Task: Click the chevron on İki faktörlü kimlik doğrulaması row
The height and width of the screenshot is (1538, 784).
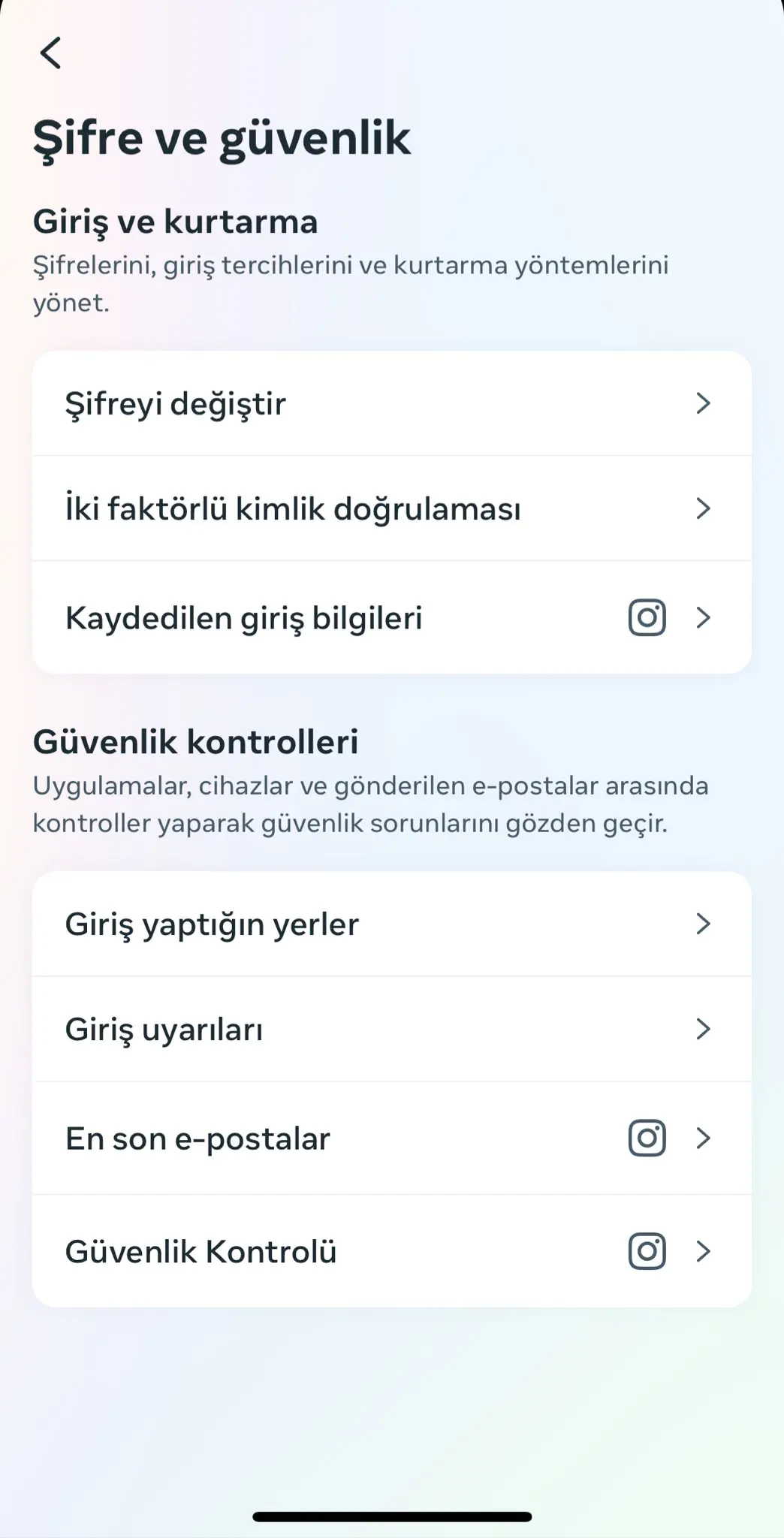Action: (x=703, y=508)
